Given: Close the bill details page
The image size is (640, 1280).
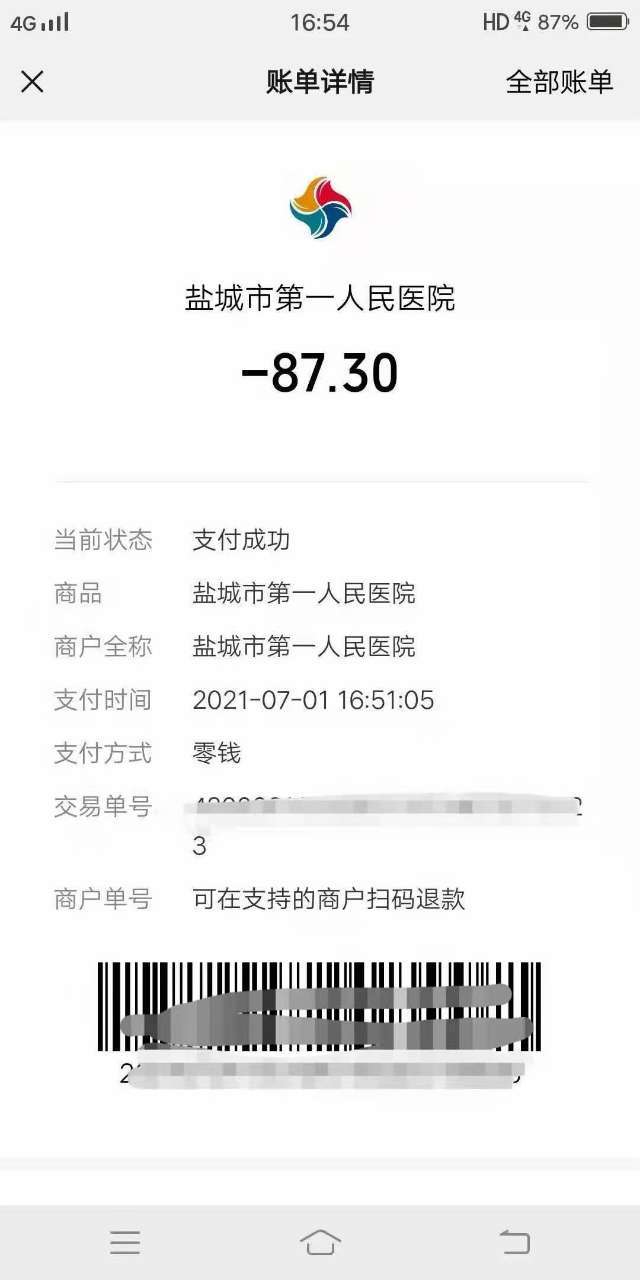Looking at the screenshot, I should [x=32, y=82].
